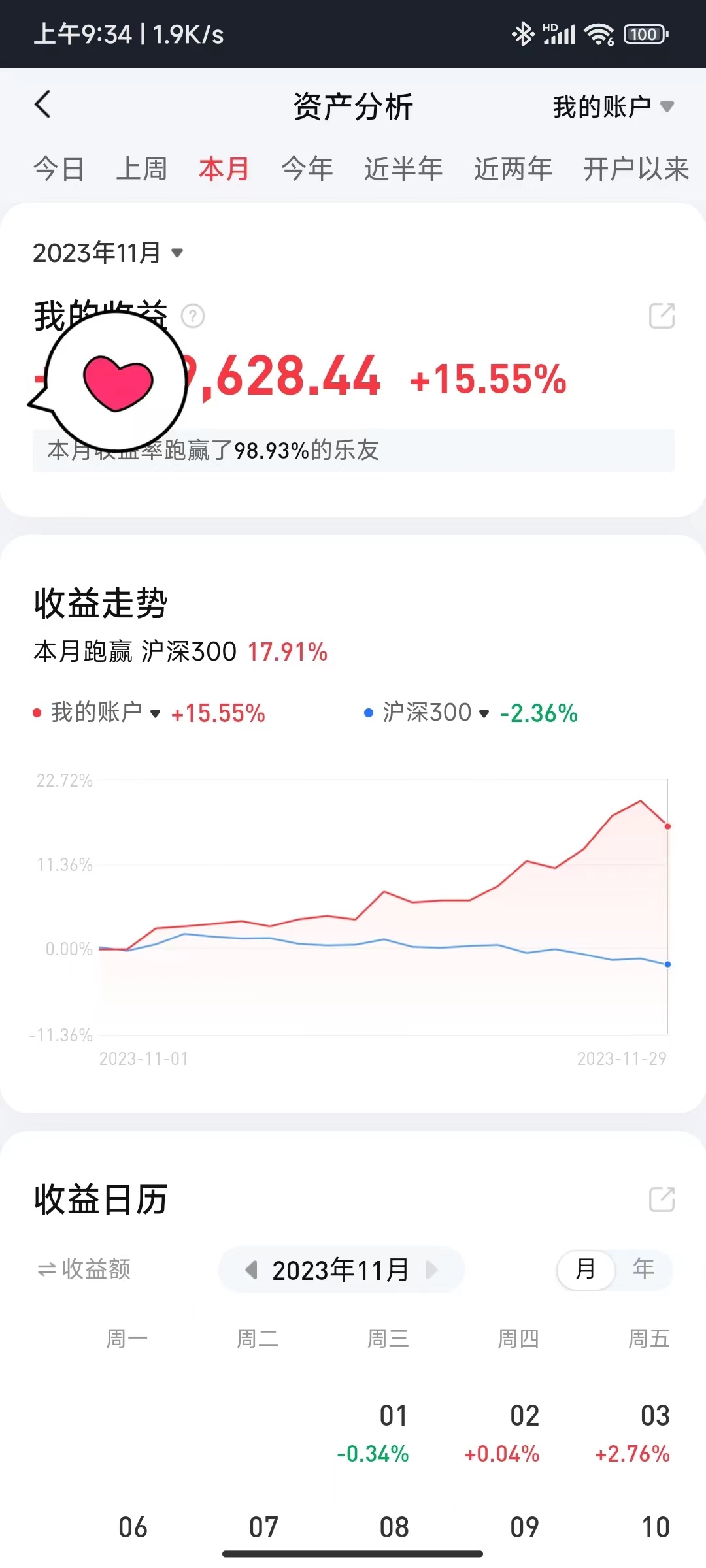Select the 近两年 tab
This screenshot has height=1568, width=706.
(x=513, y=169)
